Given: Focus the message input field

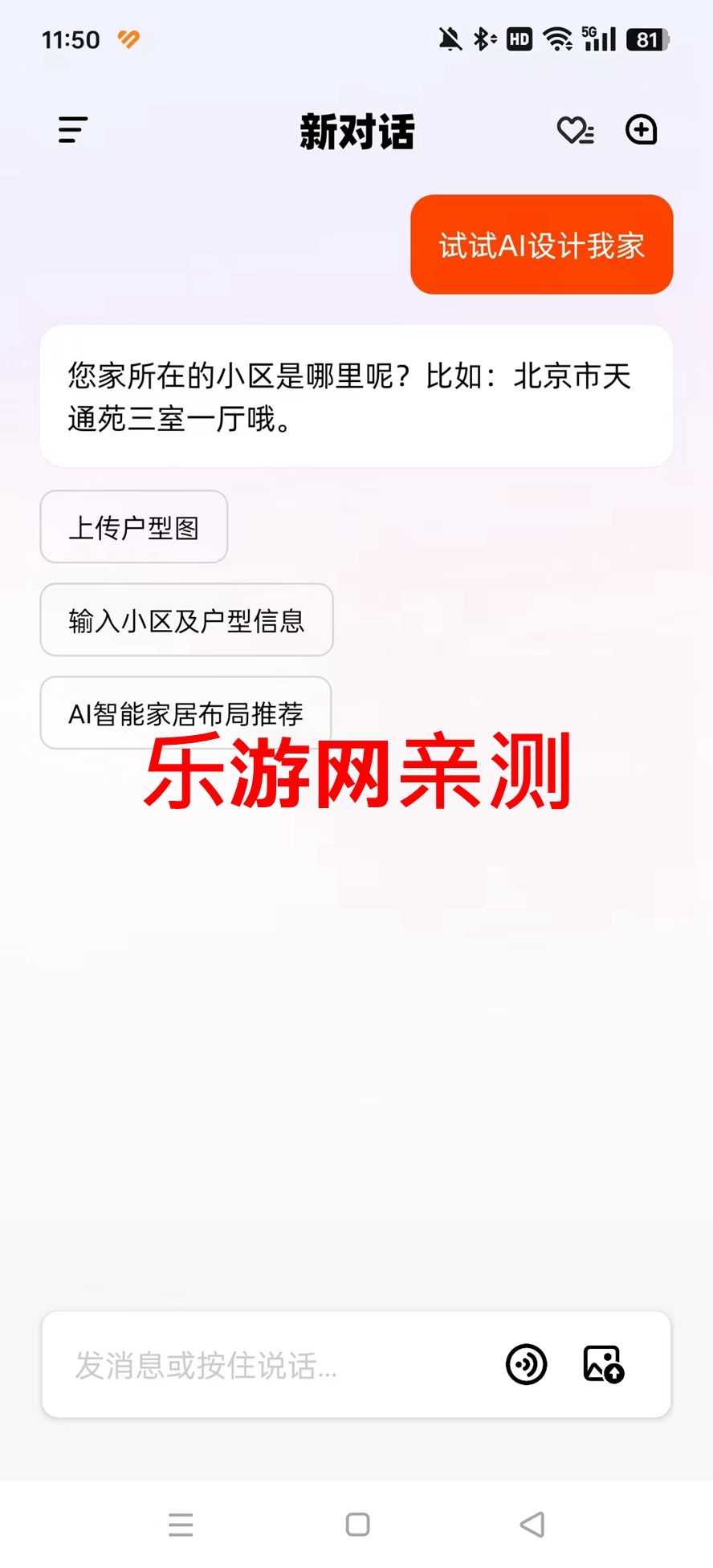Looking at the screenshot, I should pos(265,1365).
